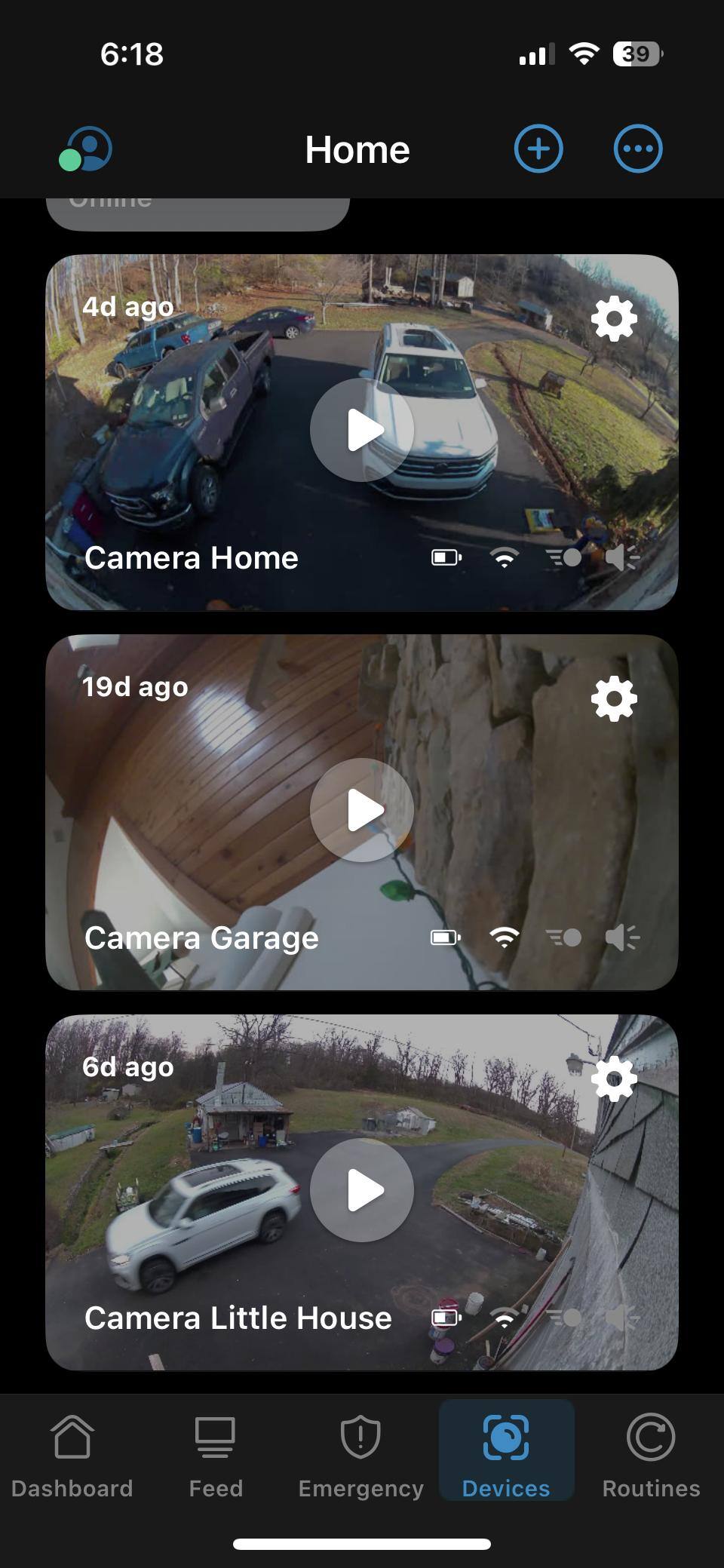
Task: Open settings gear for Camera Garage
Action: click(614, 698)
